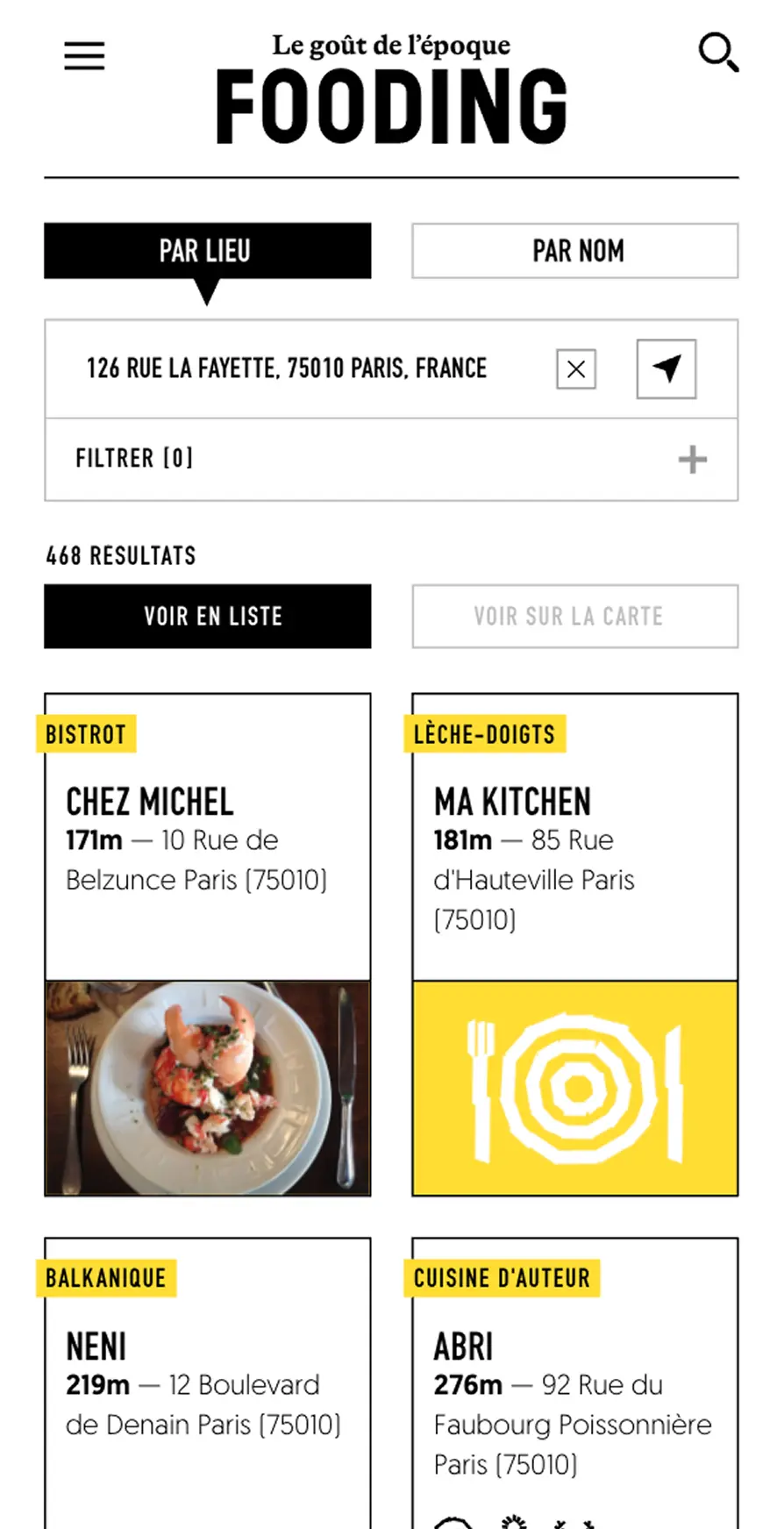Expand the Filtrer options

(391, 459)
